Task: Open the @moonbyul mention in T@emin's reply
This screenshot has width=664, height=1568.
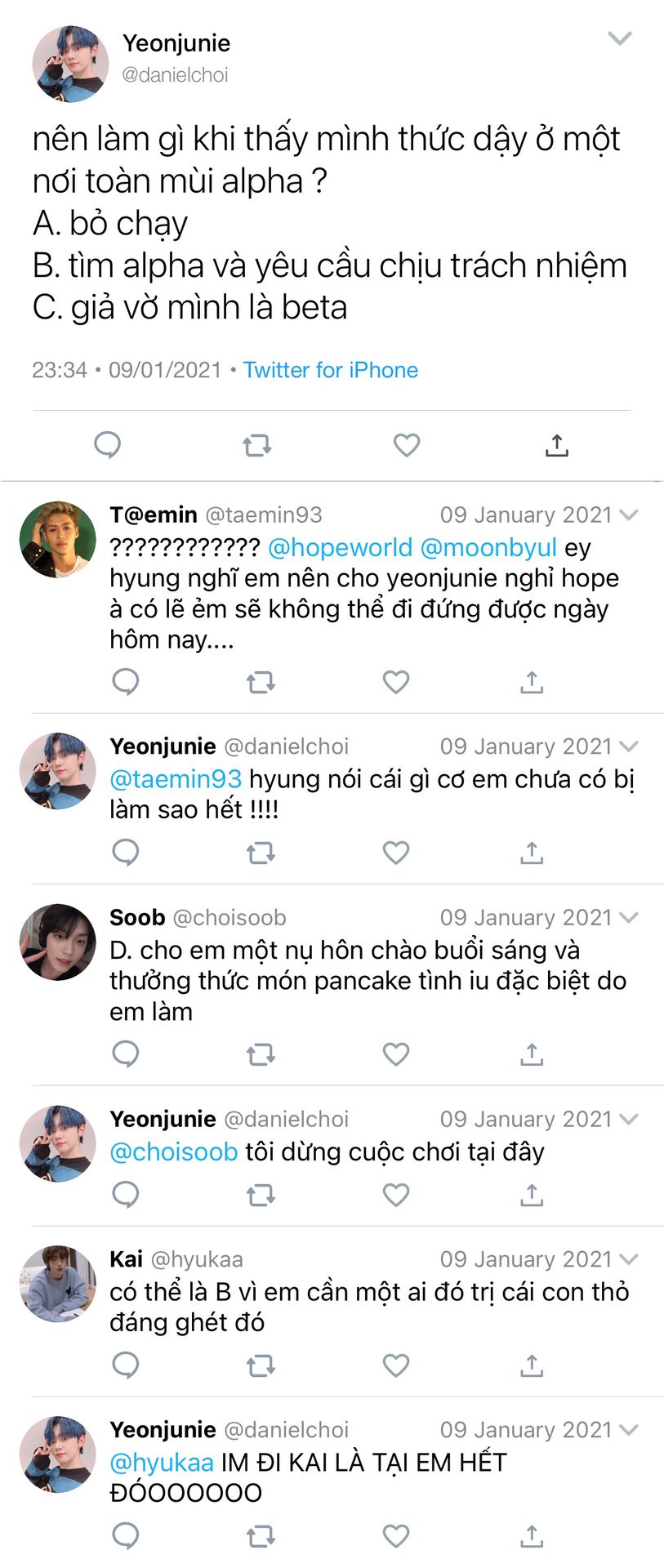Action: click(x=488, y=547)
